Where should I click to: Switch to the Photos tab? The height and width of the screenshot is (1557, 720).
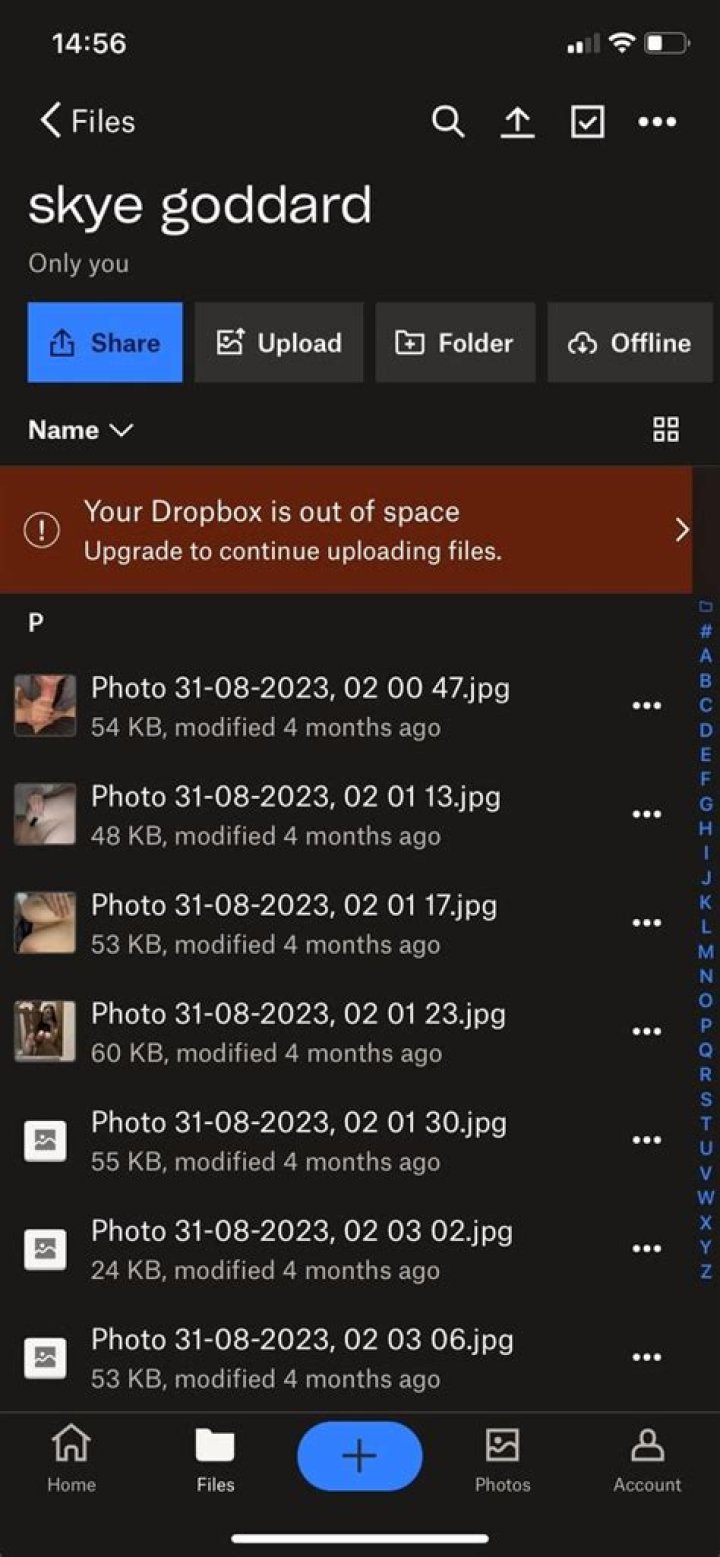pyautogui.click(x=502, y=1459)
